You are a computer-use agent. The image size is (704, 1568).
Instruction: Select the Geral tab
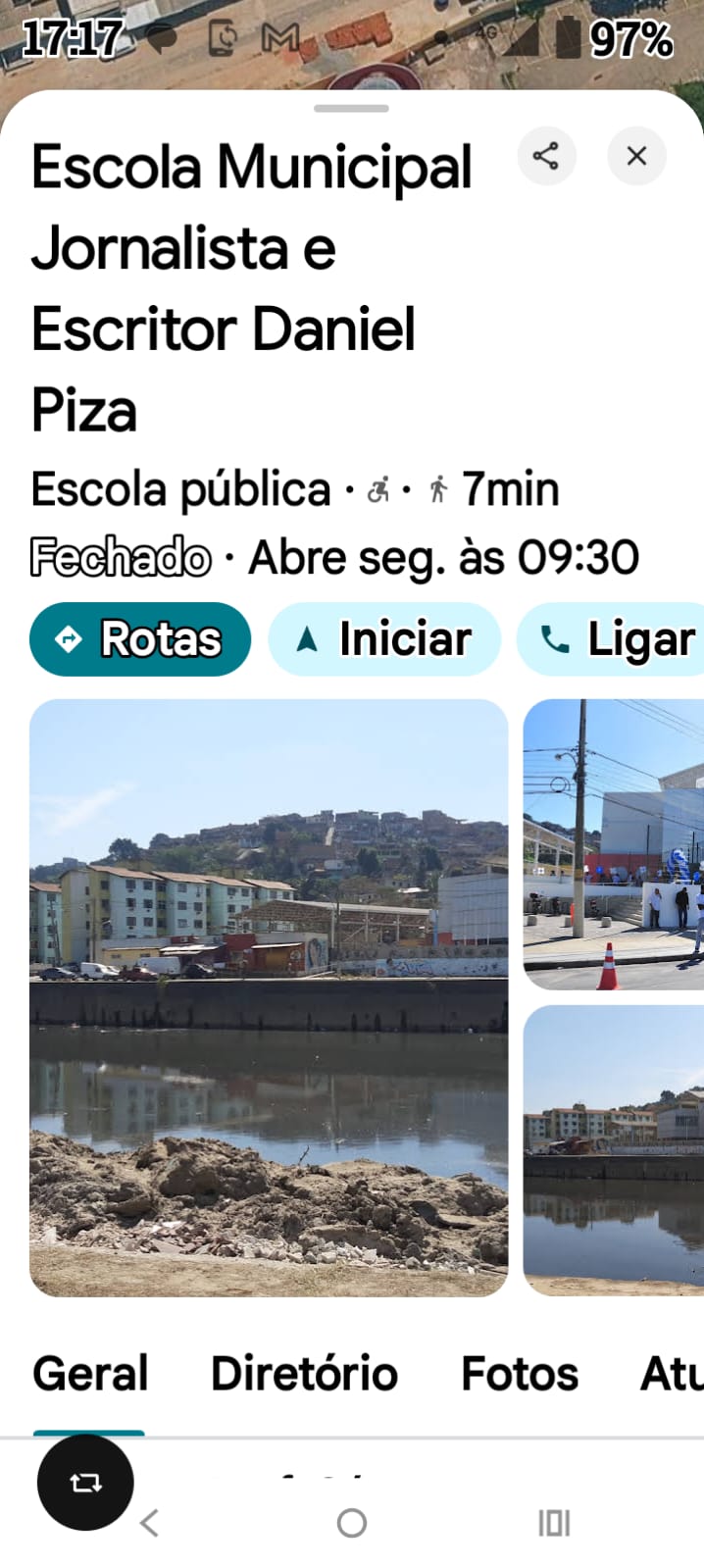click(x=90, y=1374)
